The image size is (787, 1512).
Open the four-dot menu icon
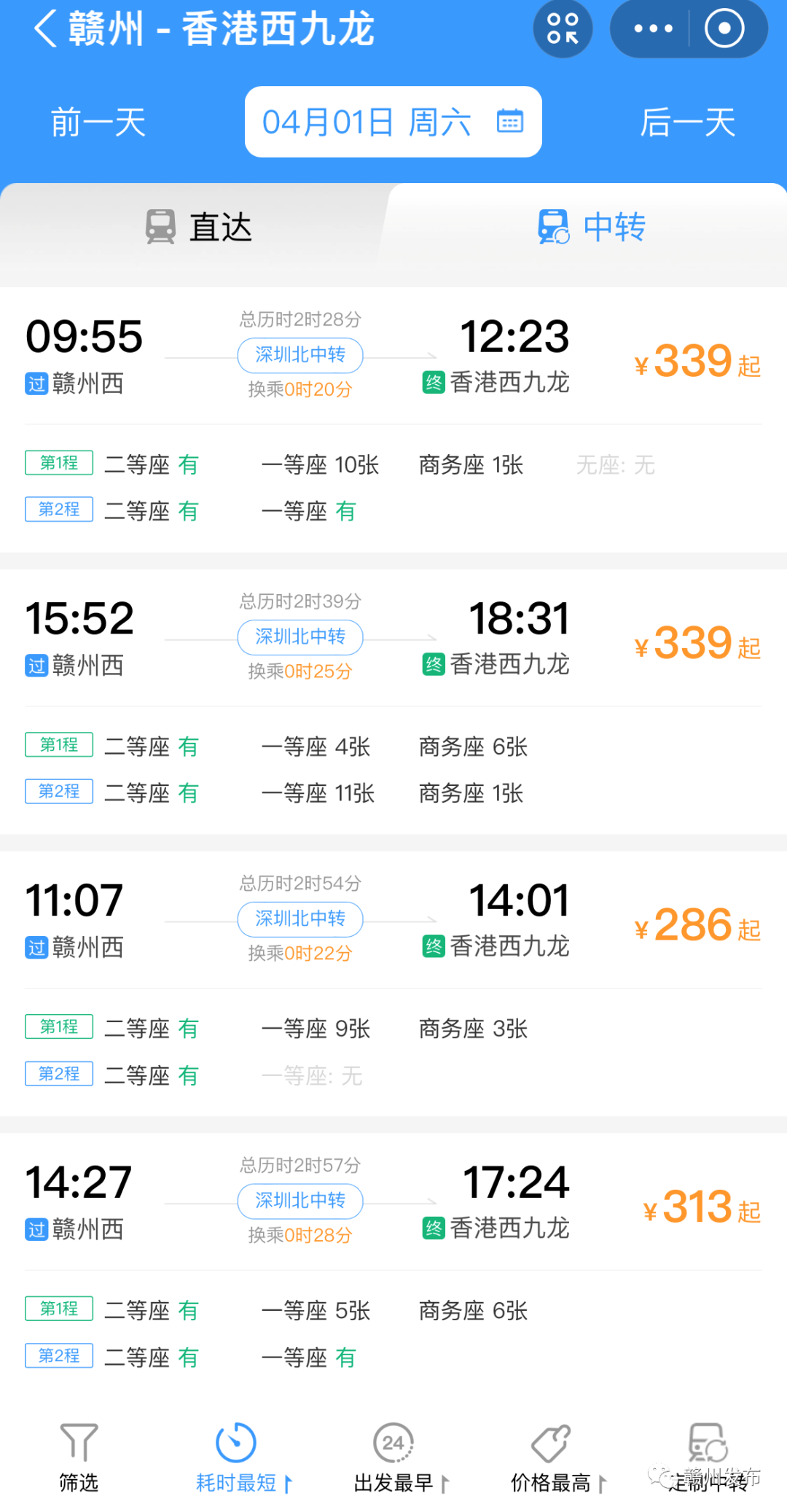(x=563, y=29)
